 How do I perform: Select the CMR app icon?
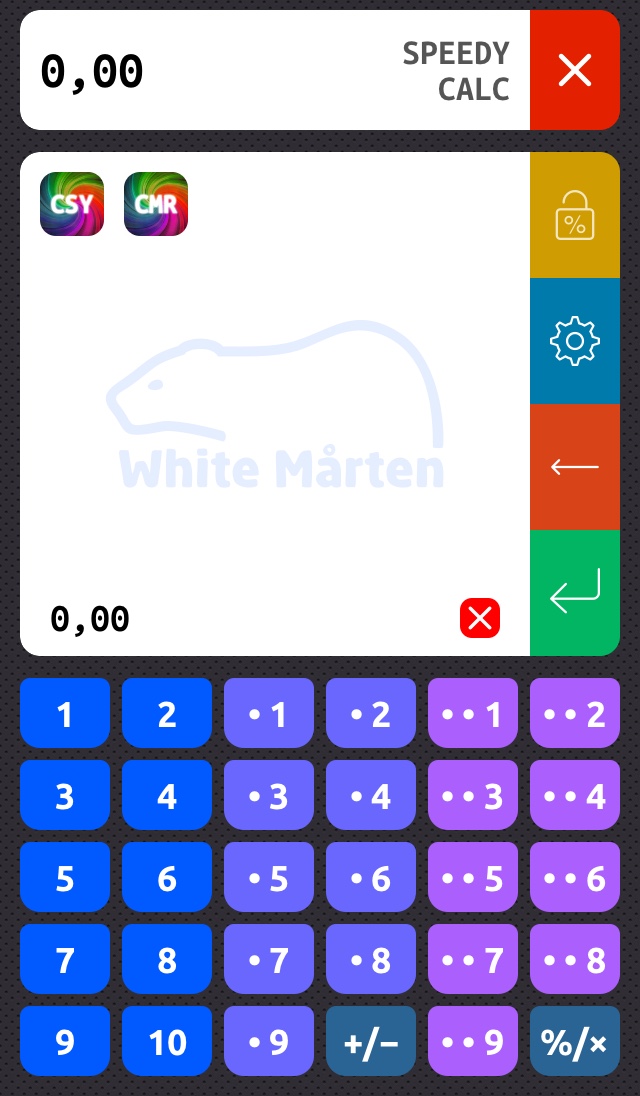(x=156, y=204)
